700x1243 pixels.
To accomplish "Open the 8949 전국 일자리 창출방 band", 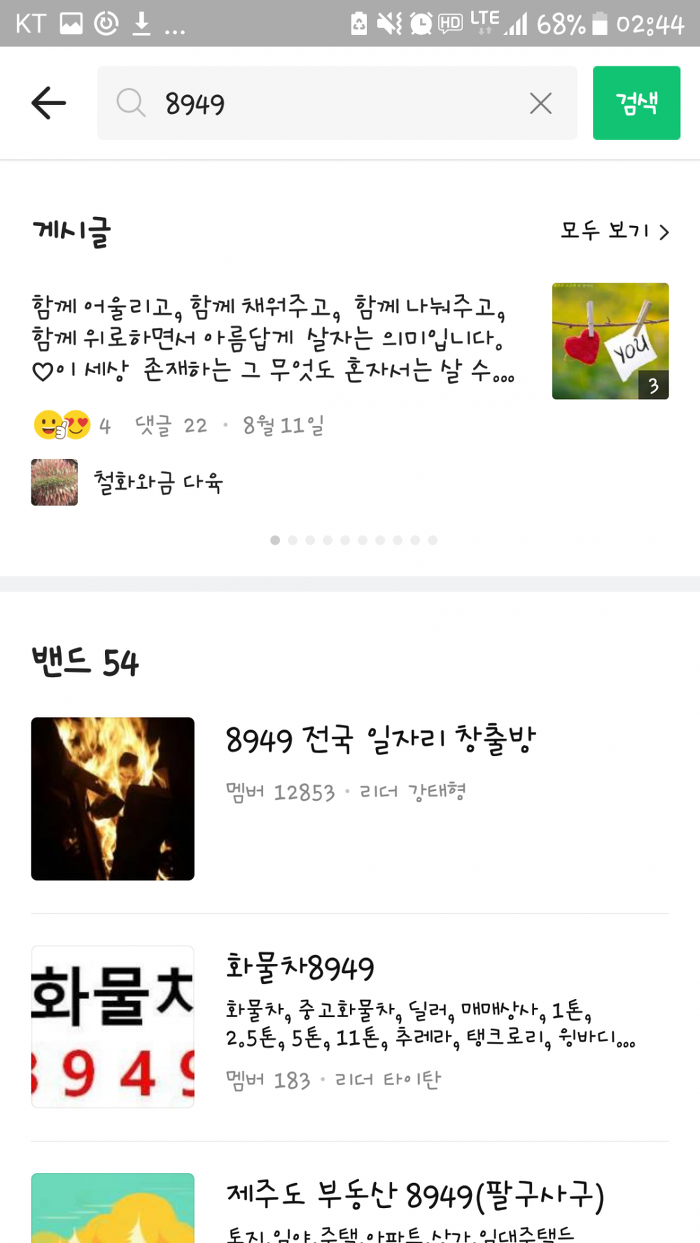I will [350, 798].
